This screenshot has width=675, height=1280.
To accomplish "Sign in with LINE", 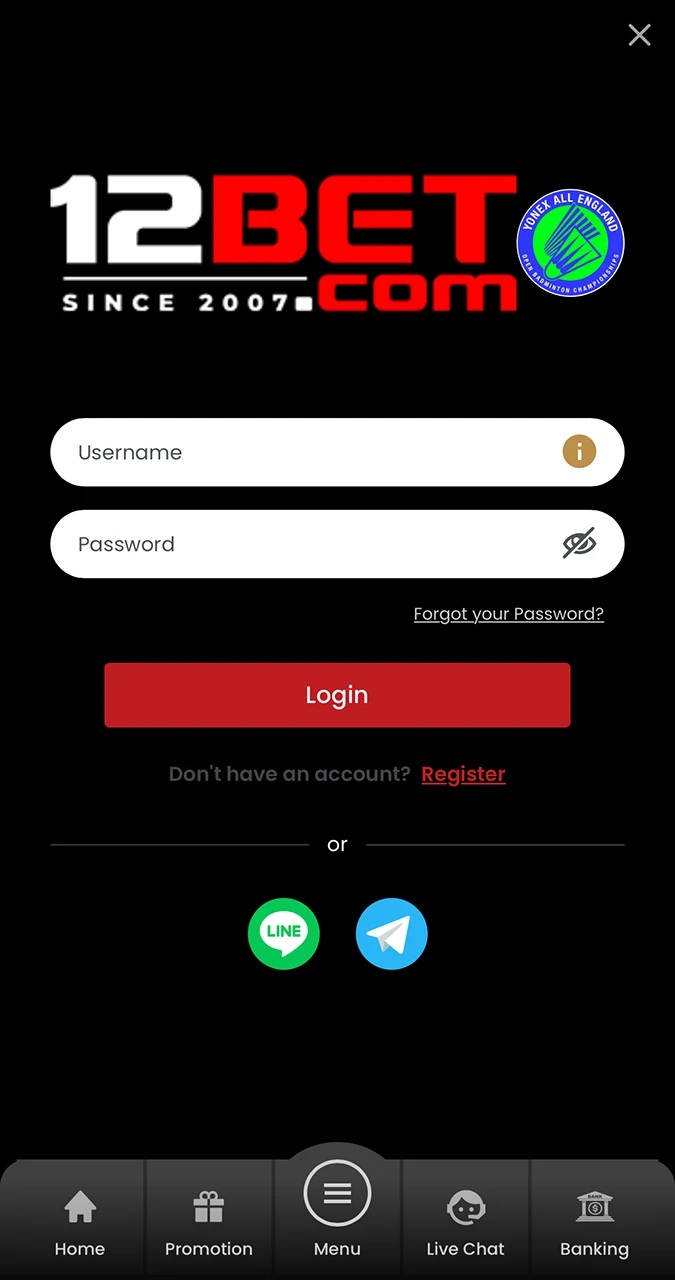I will 284,934.
